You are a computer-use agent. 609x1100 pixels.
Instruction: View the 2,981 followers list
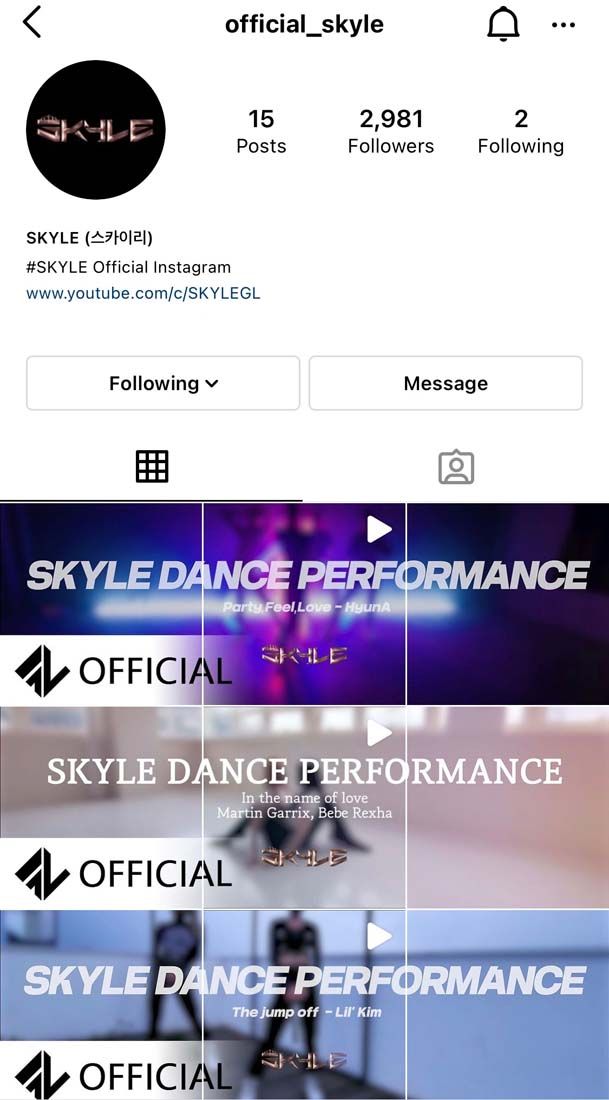tap(390, 132)
